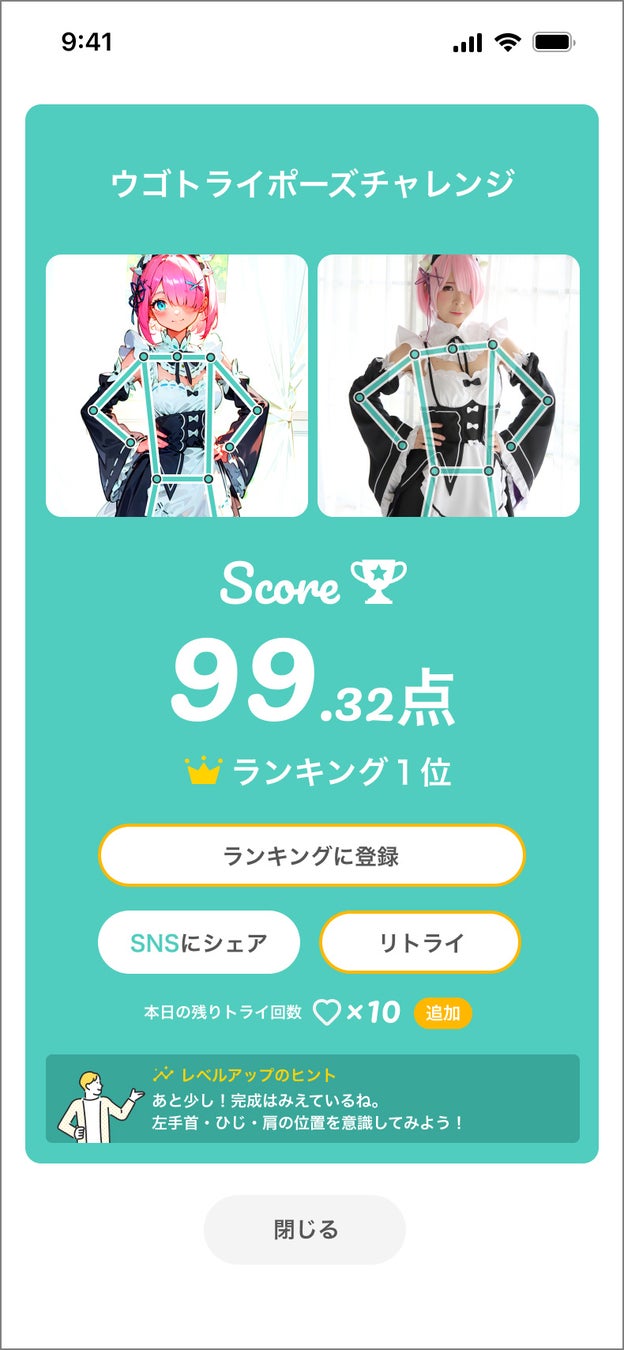This screenshot has width=624, height=1350.
Task: Retry the challenge with リトライ
Action: [x=420, y=942]
